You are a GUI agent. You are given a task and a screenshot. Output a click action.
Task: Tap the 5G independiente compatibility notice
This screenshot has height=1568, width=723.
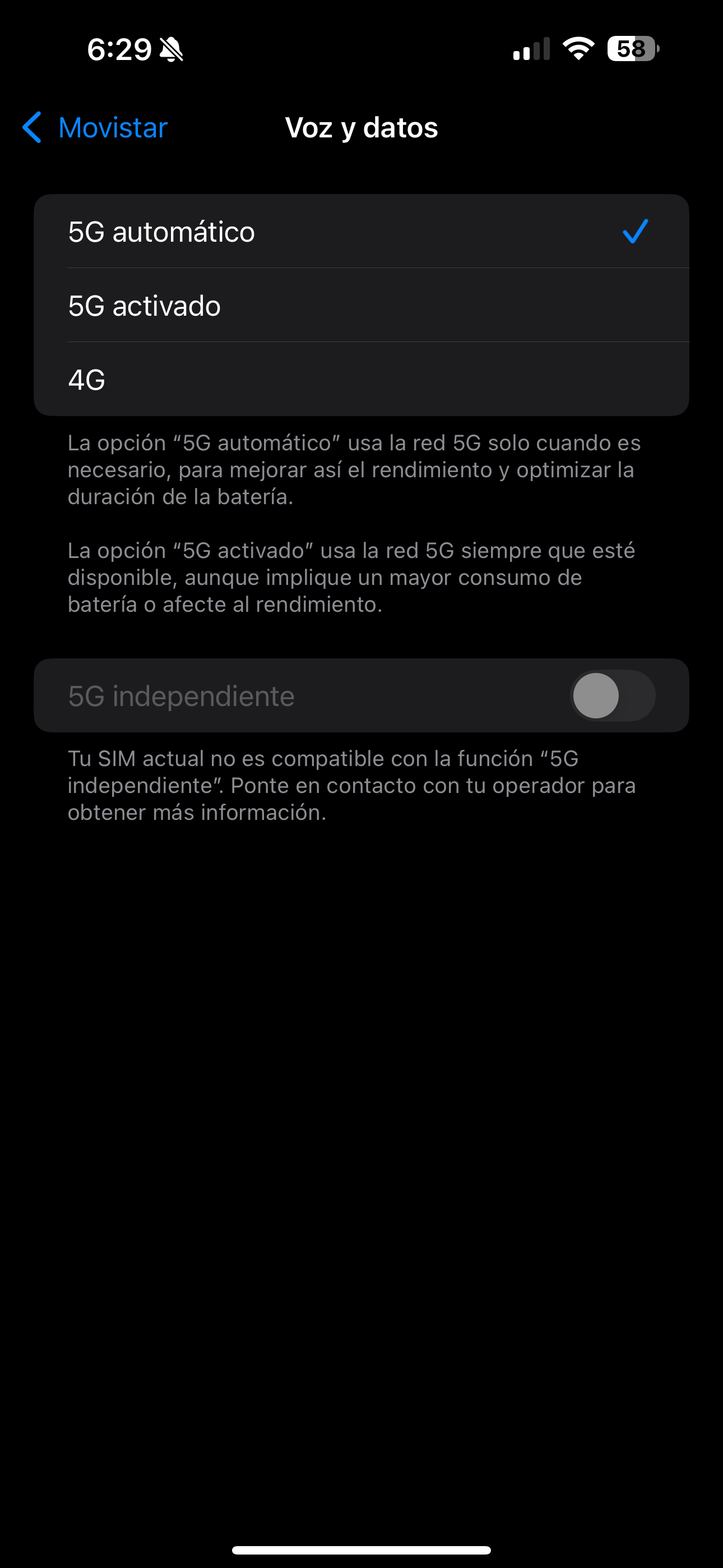click(x=353, y=785)
